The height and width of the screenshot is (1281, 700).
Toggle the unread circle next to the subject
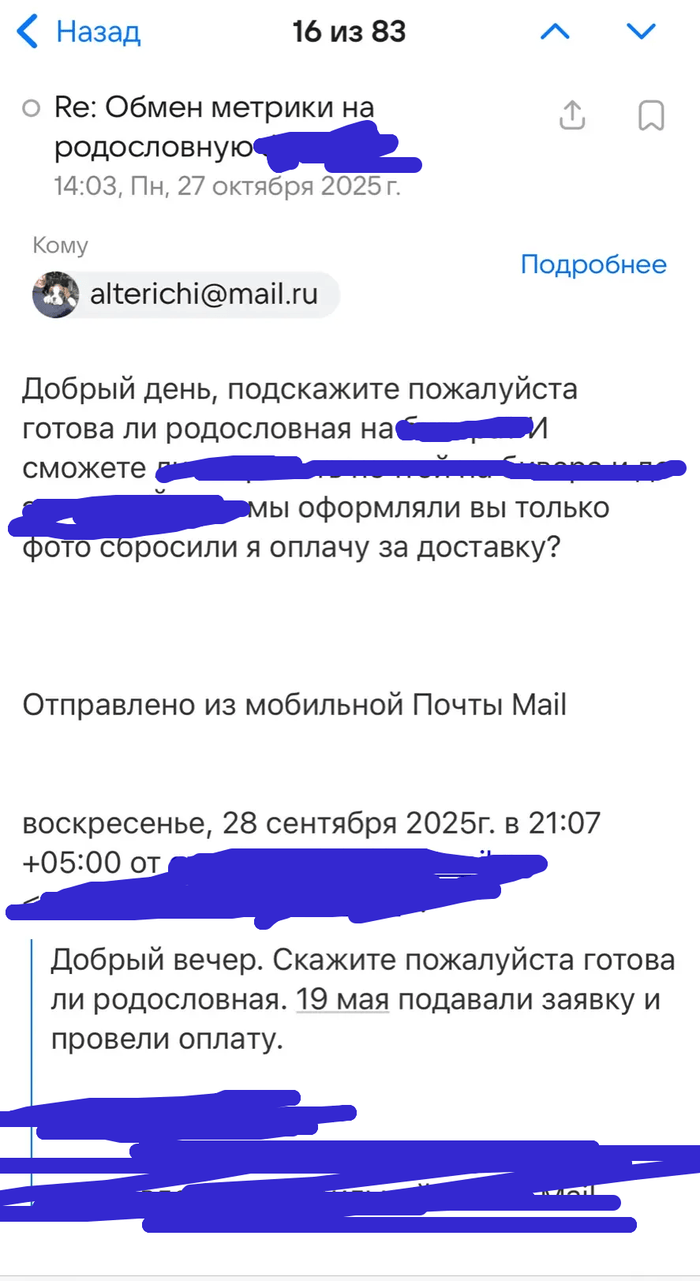pos(31,109)
